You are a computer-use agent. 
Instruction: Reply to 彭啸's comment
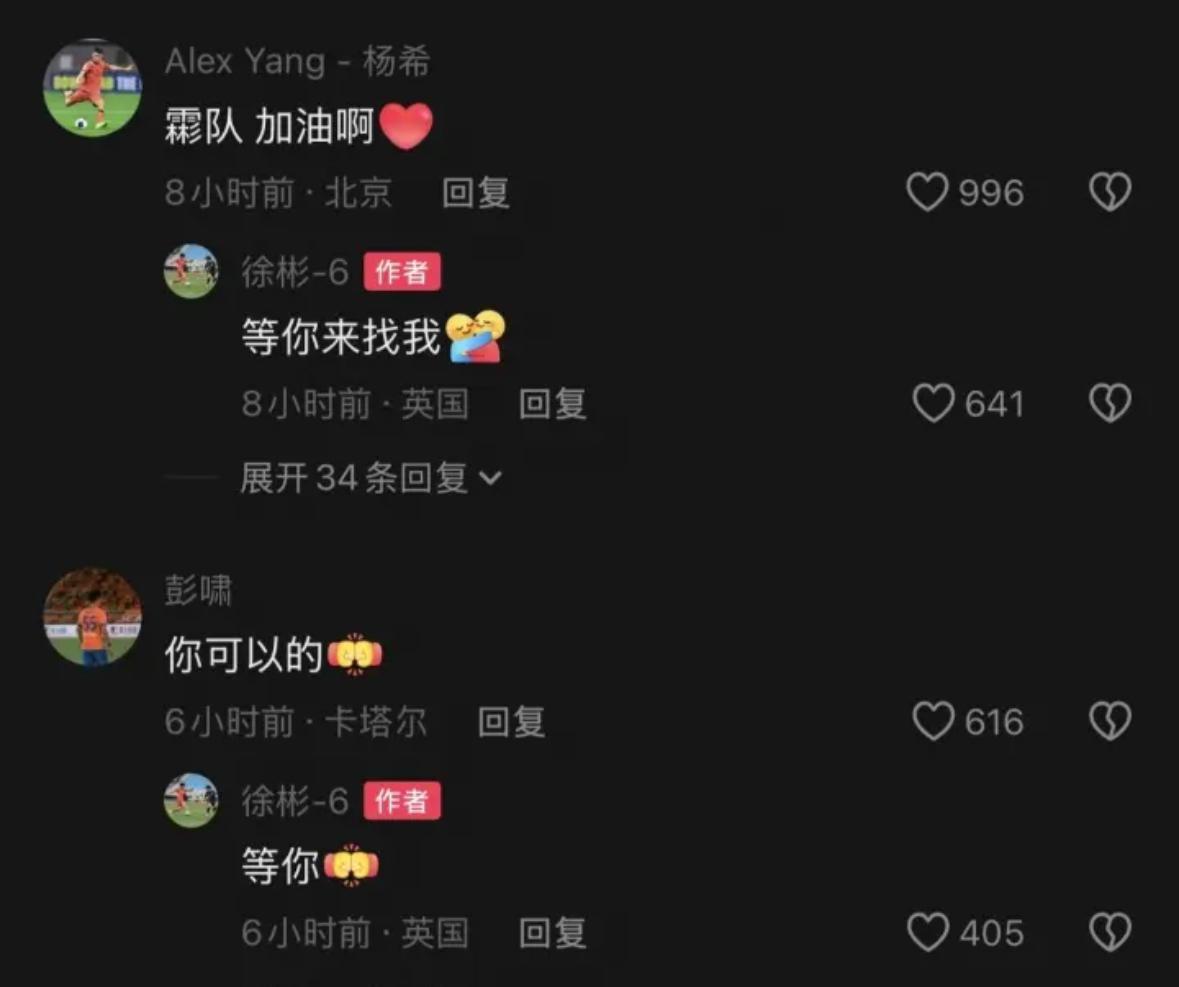511,722
